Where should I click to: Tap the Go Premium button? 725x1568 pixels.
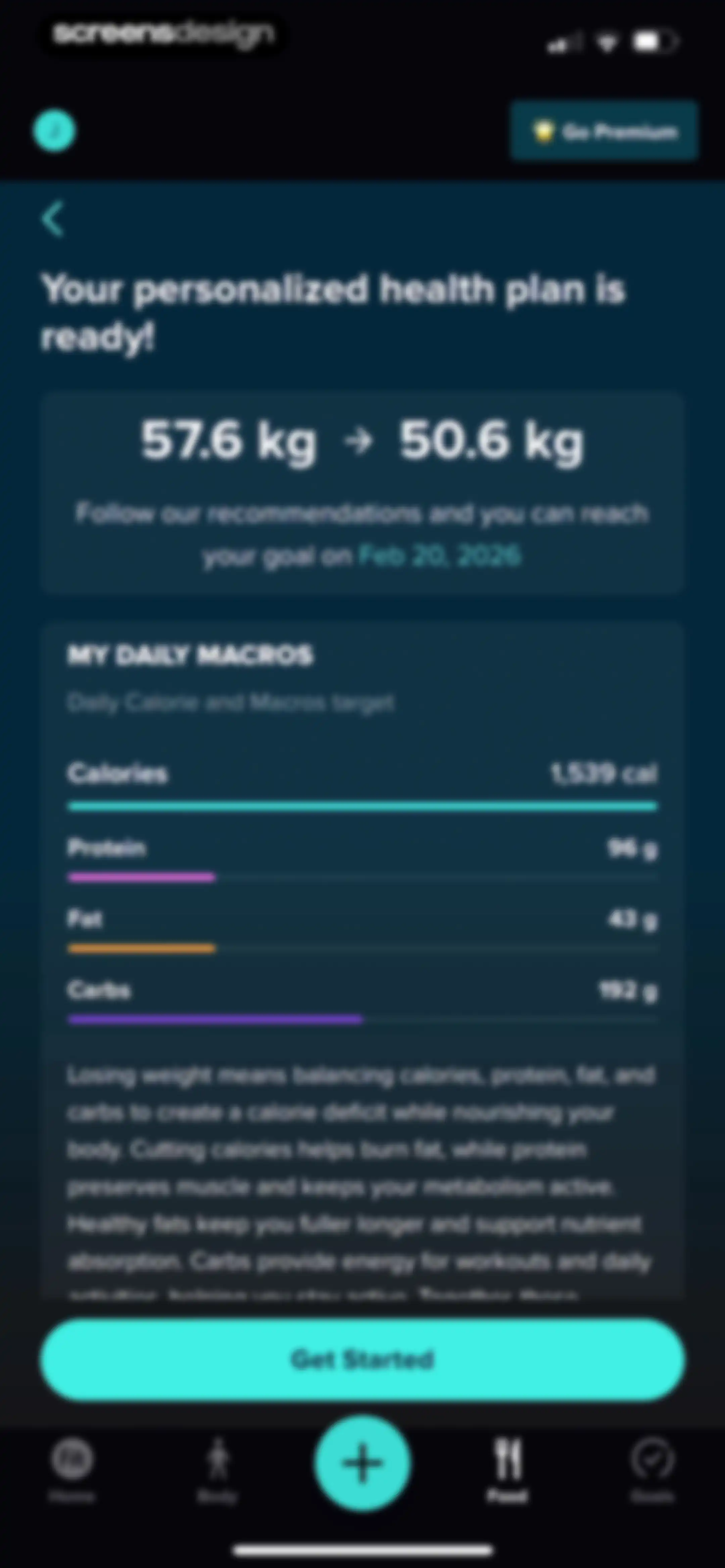pos(604,132)
